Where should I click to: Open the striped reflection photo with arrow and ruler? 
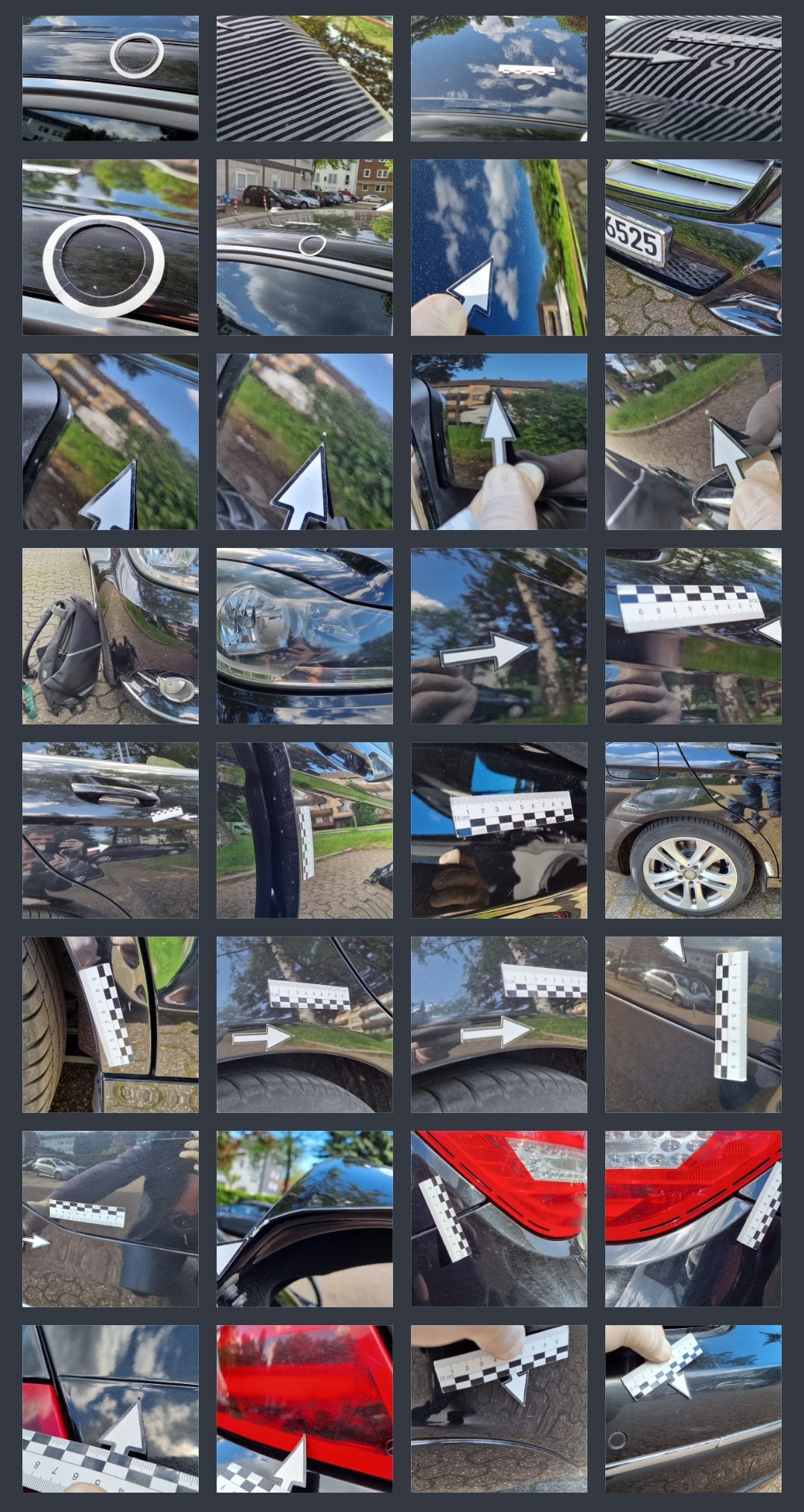[693, 78]
